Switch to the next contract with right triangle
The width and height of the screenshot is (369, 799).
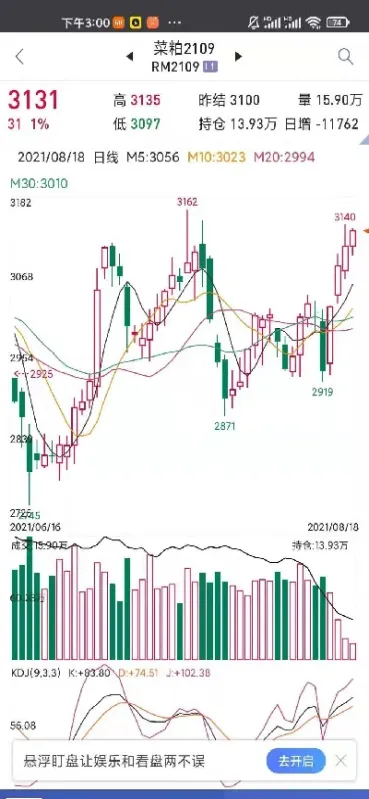click(x=238, y=57)
